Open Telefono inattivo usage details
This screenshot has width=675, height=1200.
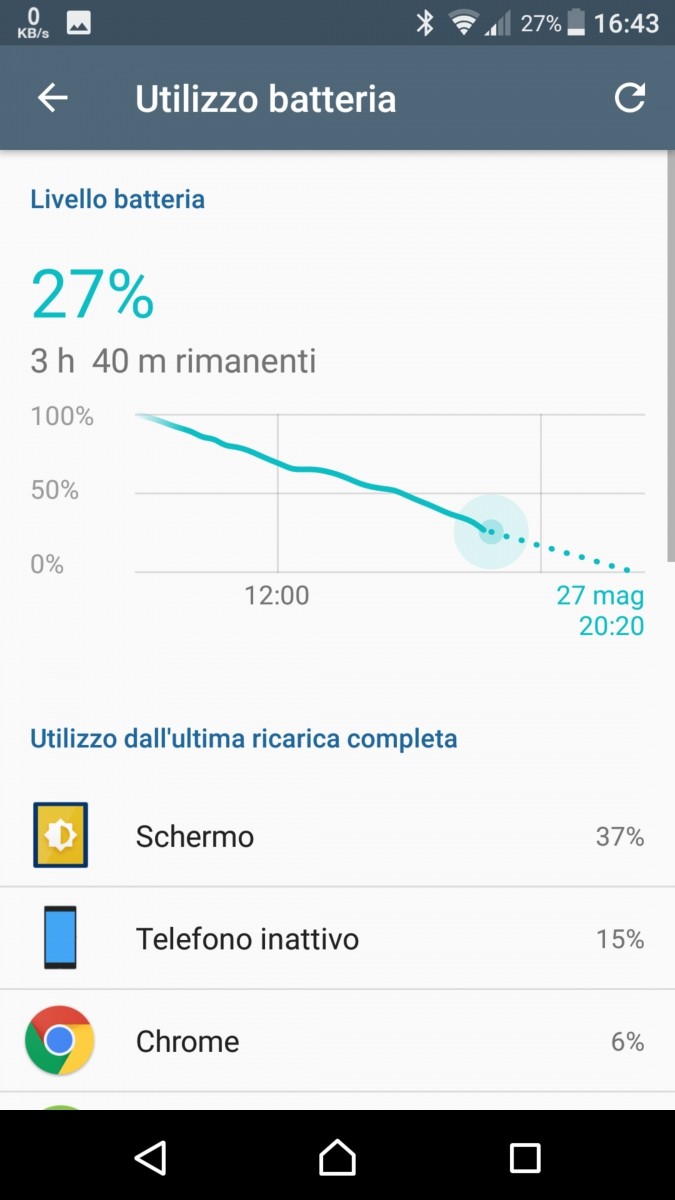(x=337, y=938)
